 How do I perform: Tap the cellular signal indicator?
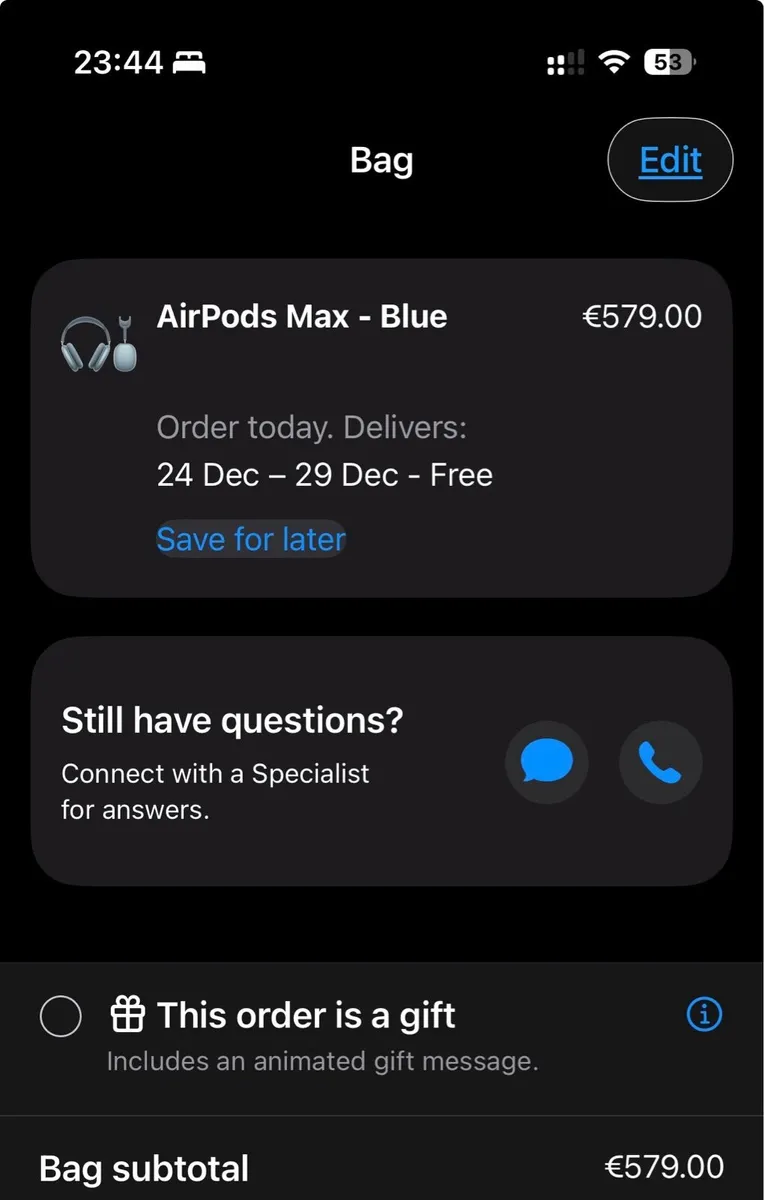click(565, 62)
